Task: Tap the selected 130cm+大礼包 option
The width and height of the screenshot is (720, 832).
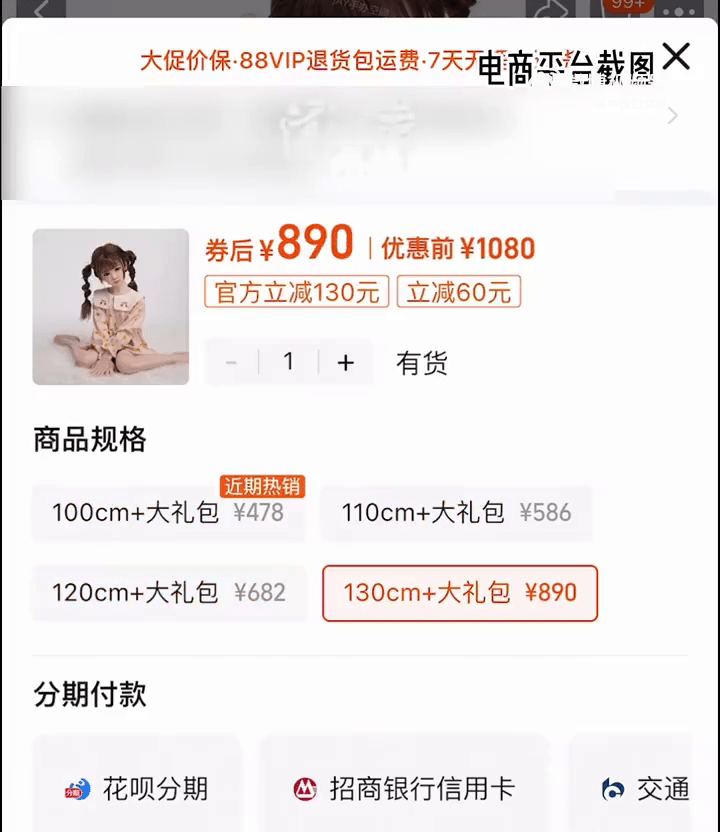Action: 459,593
